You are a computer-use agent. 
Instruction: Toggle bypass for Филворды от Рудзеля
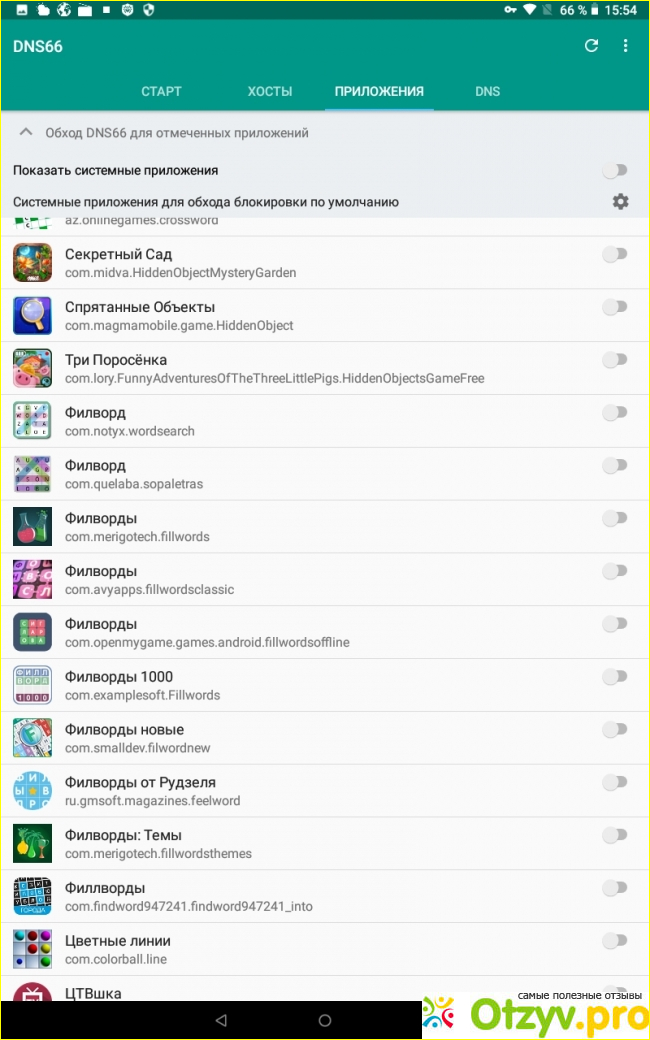[614, 782]
